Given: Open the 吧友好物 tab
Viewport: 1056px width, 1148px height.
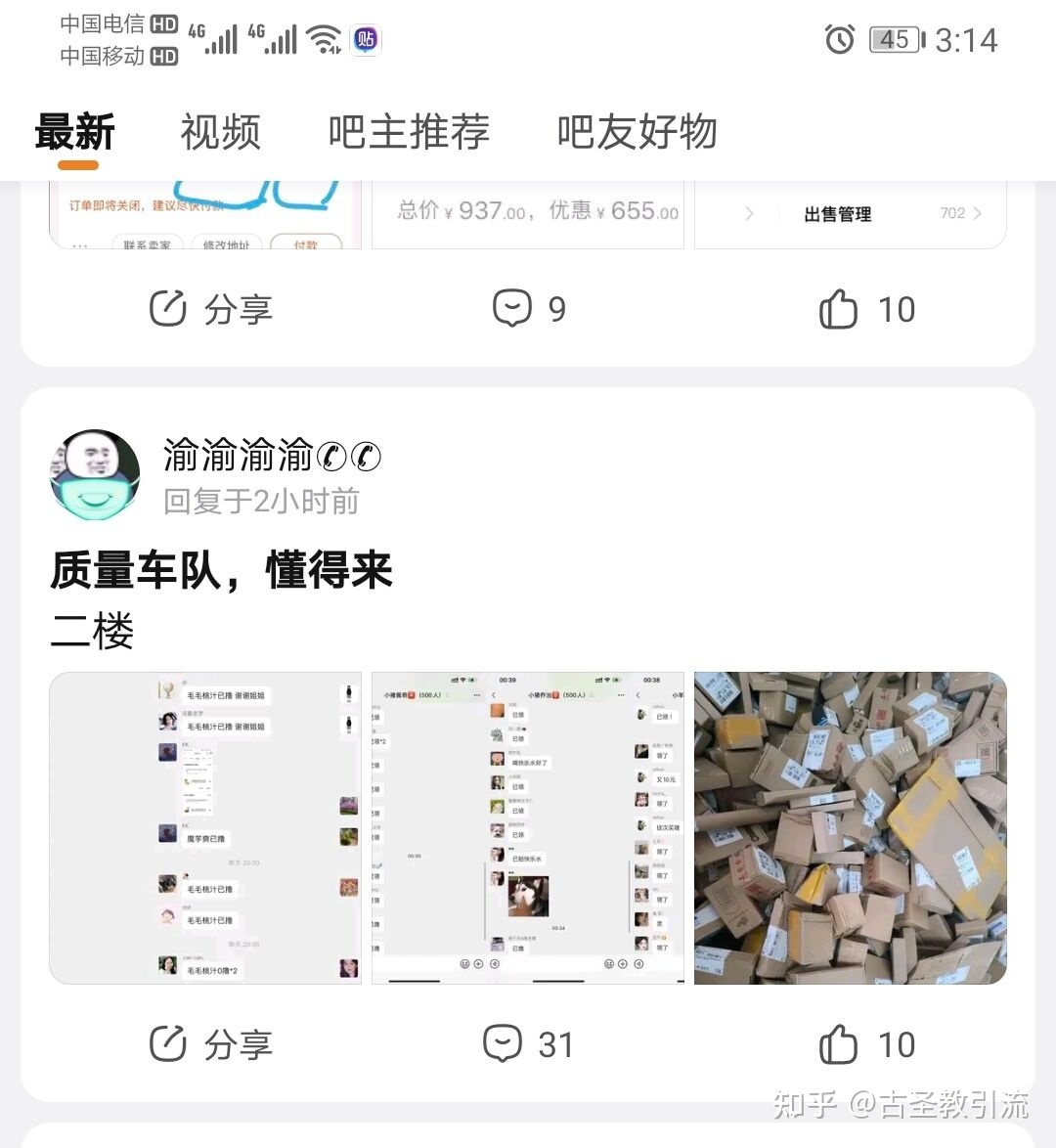Looking at the screenshot, I should point(638,132).
